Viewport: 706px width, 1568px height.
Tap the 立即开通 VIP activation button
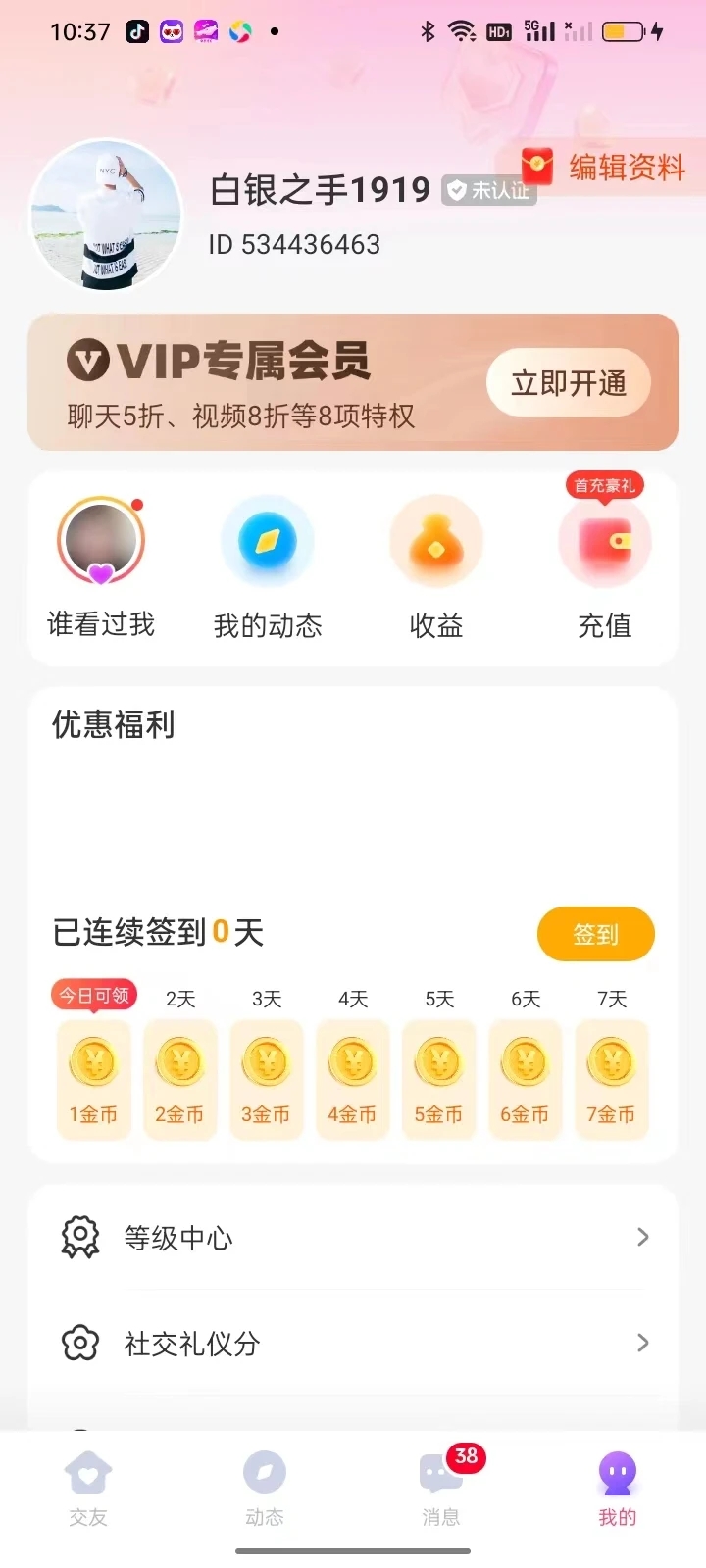click(x=569, y=382)
